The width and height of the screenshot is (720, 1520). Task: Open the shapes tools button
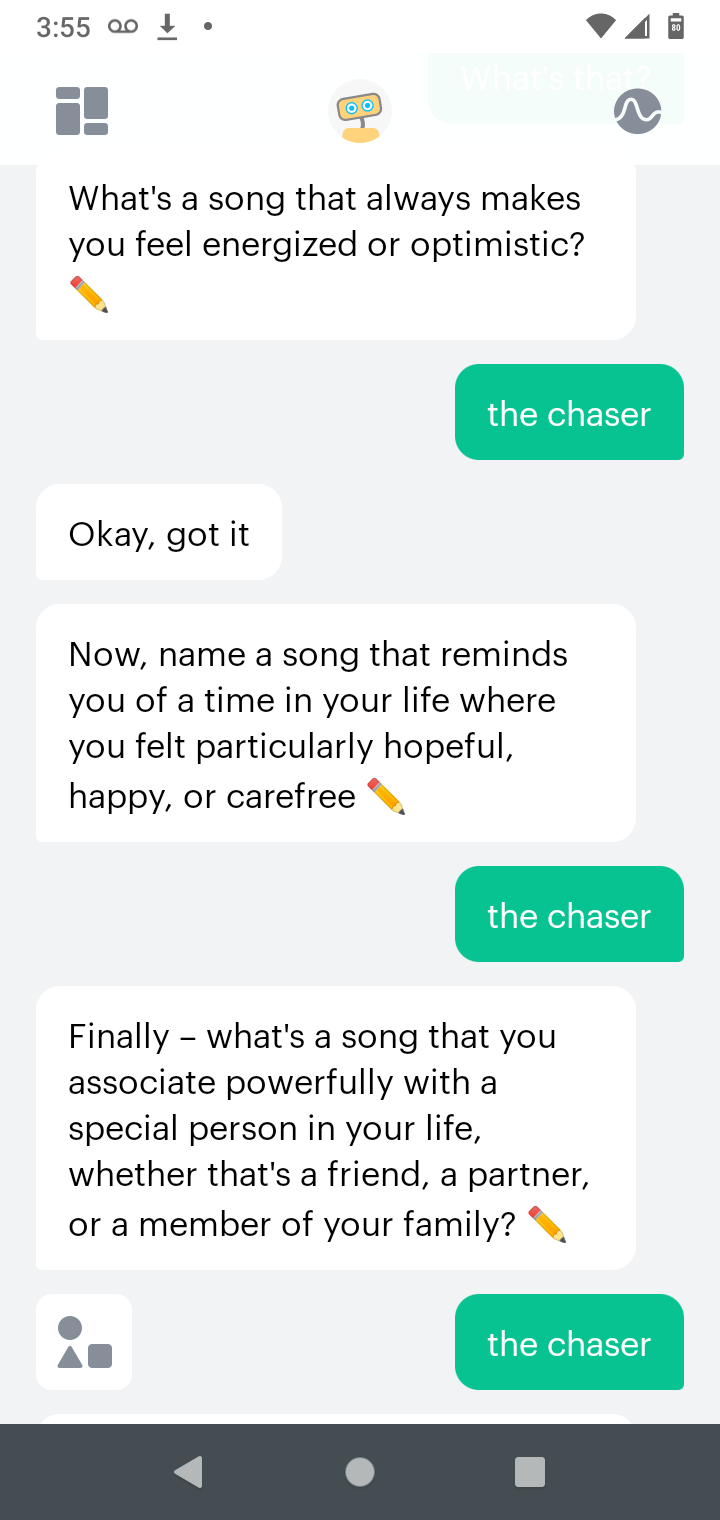[84, 1342]
